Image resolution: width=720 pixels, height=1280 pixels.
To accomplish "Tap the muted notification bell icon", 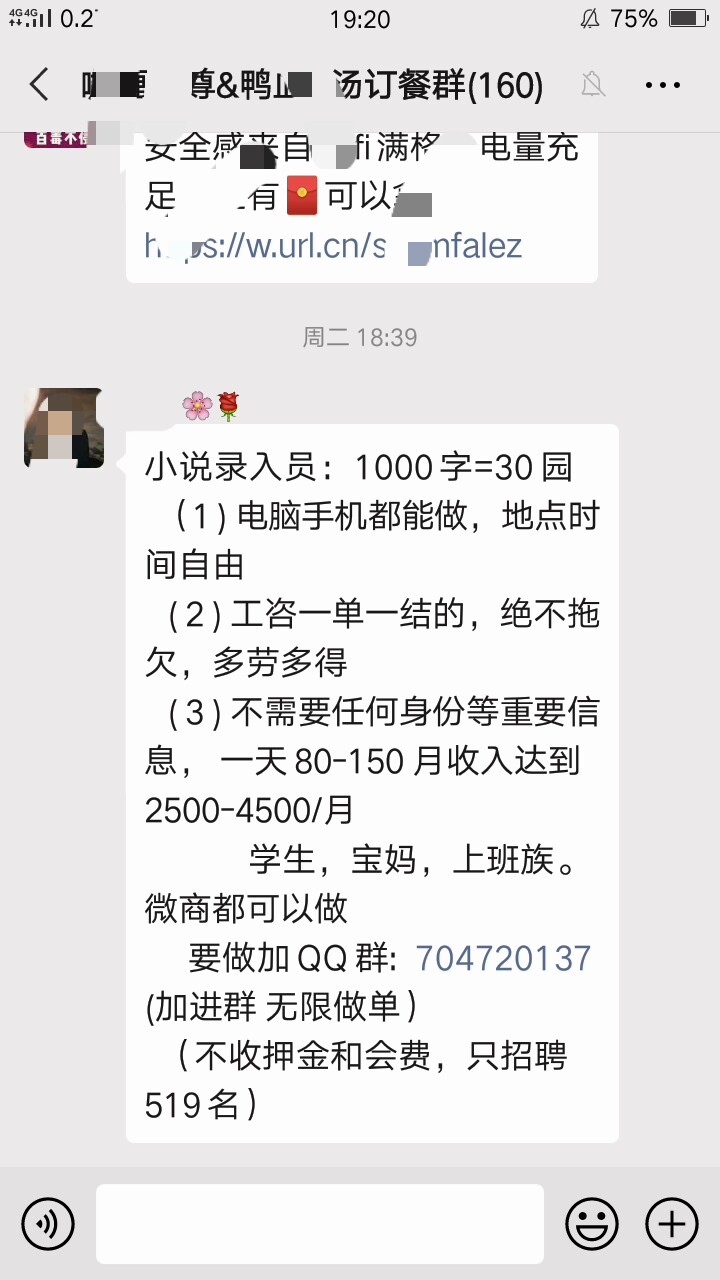I will tap(593, 85).
